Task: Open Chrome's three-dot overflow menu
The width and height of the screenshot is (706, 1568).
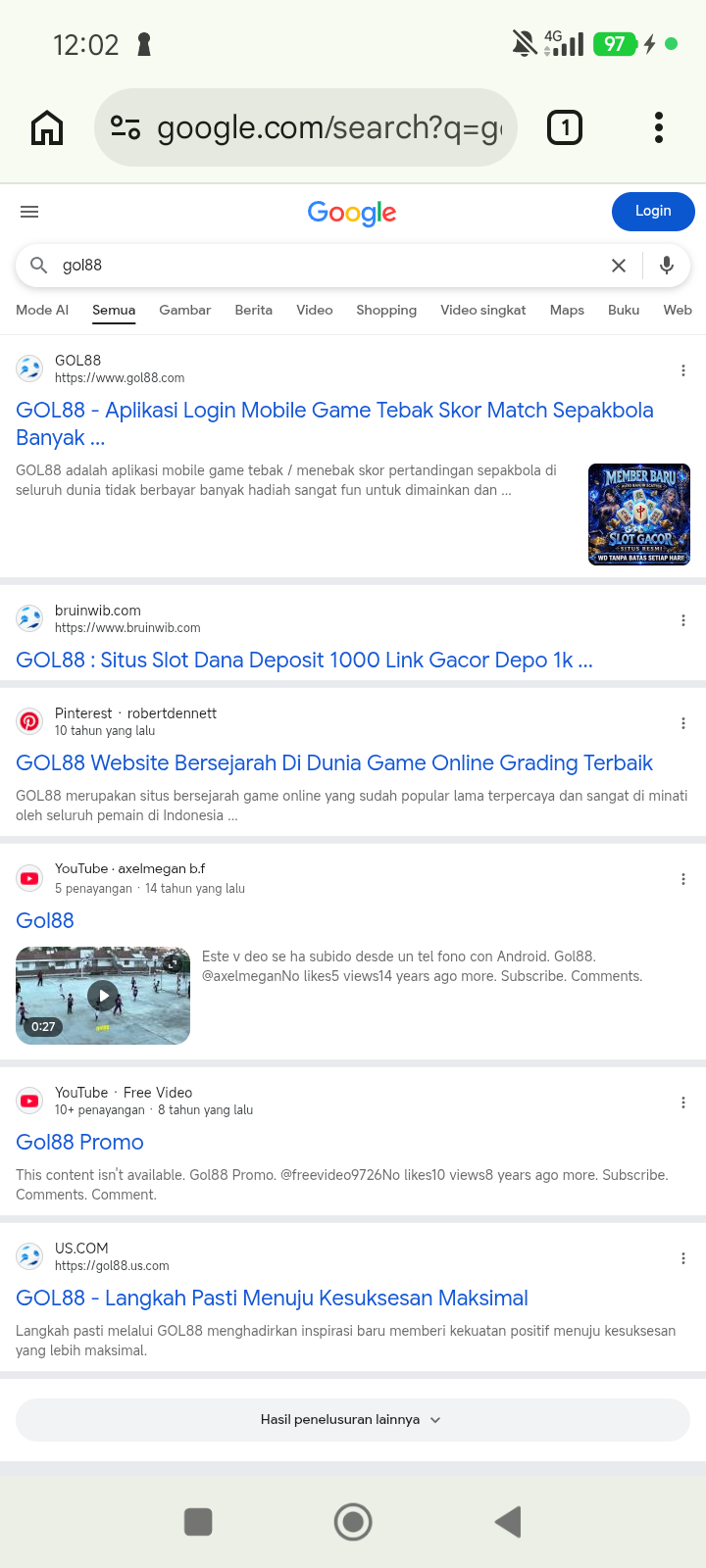Action: point(659,127)
